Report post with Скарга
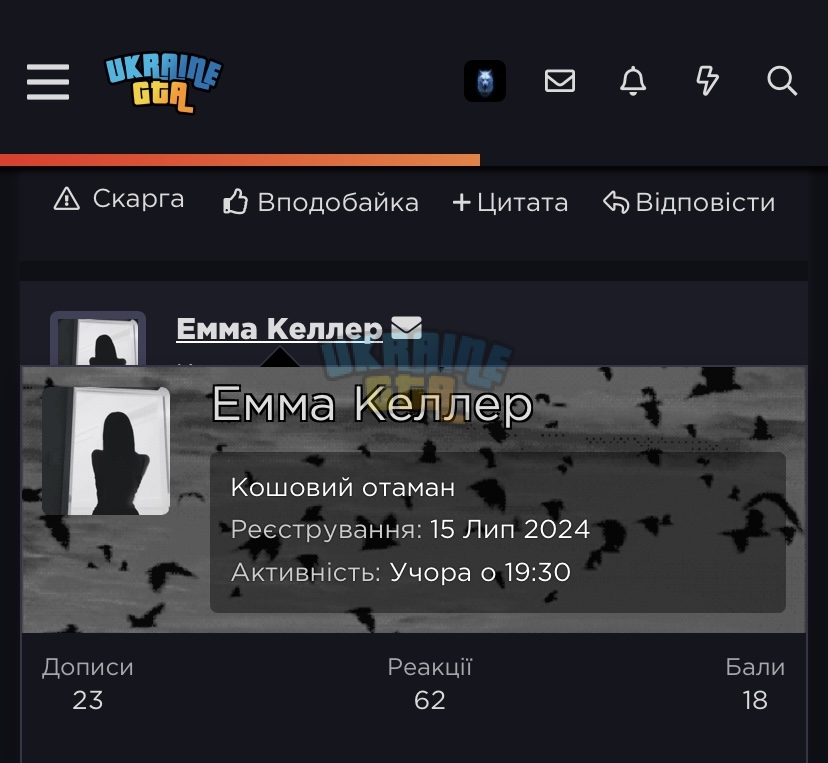The height and width of the screenshot is (763, 828). coord(119,199)
